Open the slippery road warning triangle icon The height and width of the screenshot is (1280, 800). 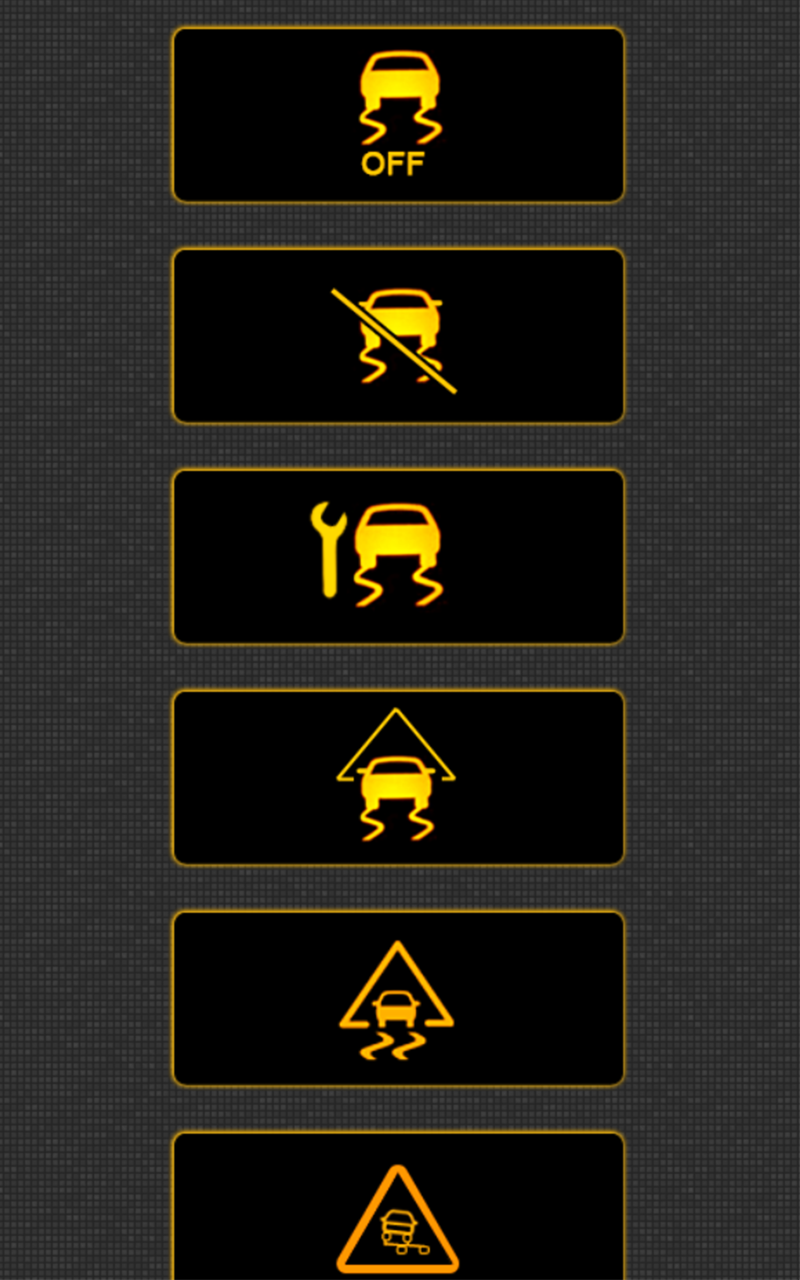398,1000
